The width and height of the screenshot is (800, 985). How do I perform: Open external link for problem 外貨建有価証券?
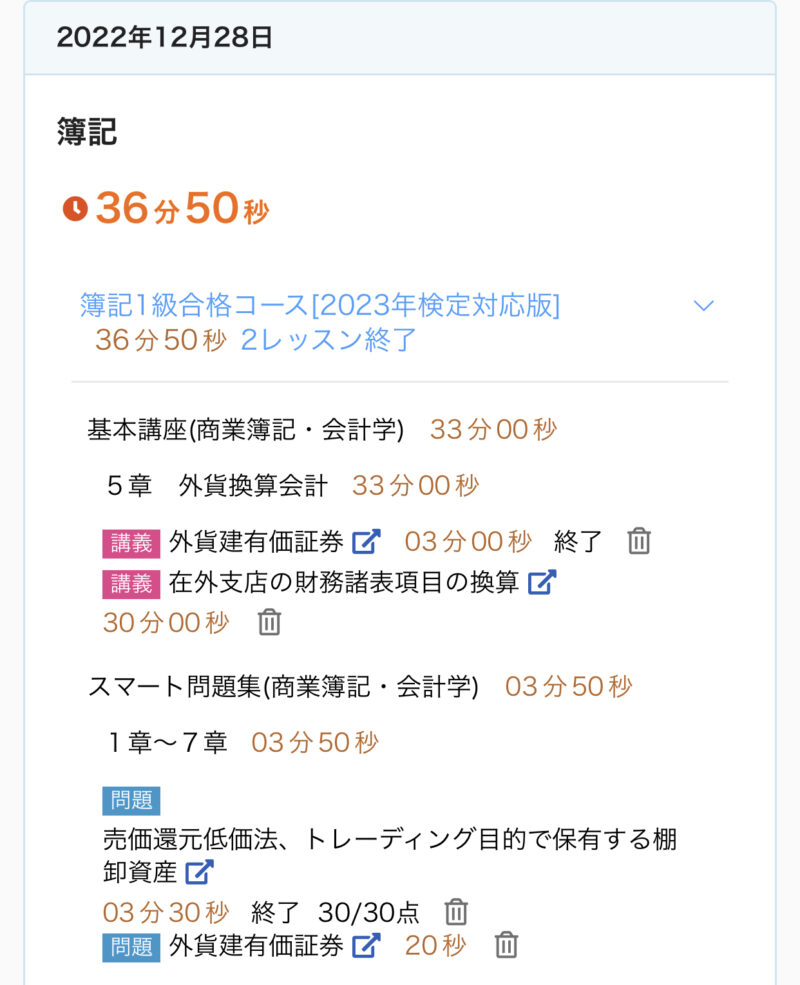click(x=367, y=945)
